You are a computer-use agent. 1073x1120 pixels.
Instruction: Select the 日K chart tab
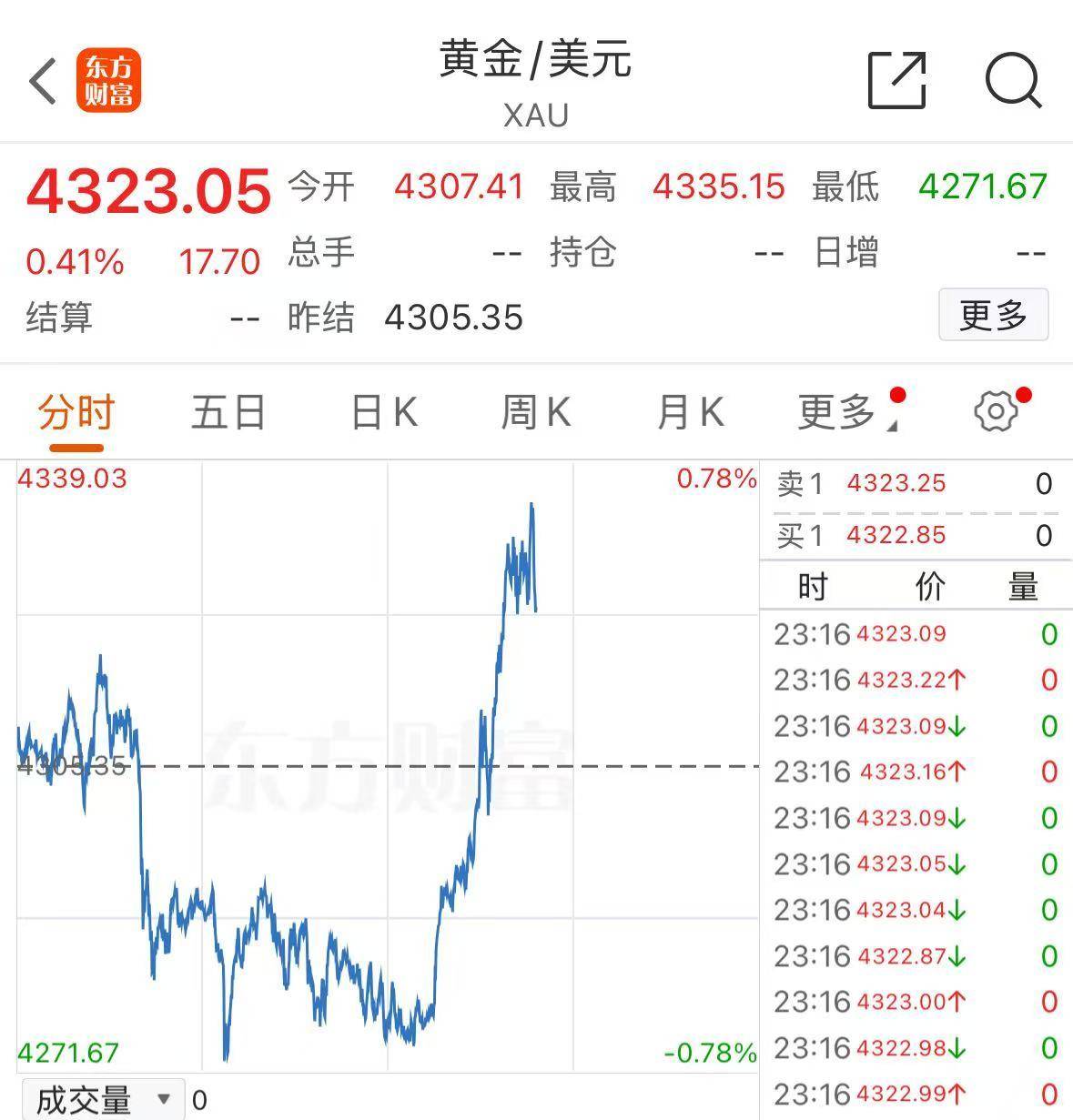384,412
